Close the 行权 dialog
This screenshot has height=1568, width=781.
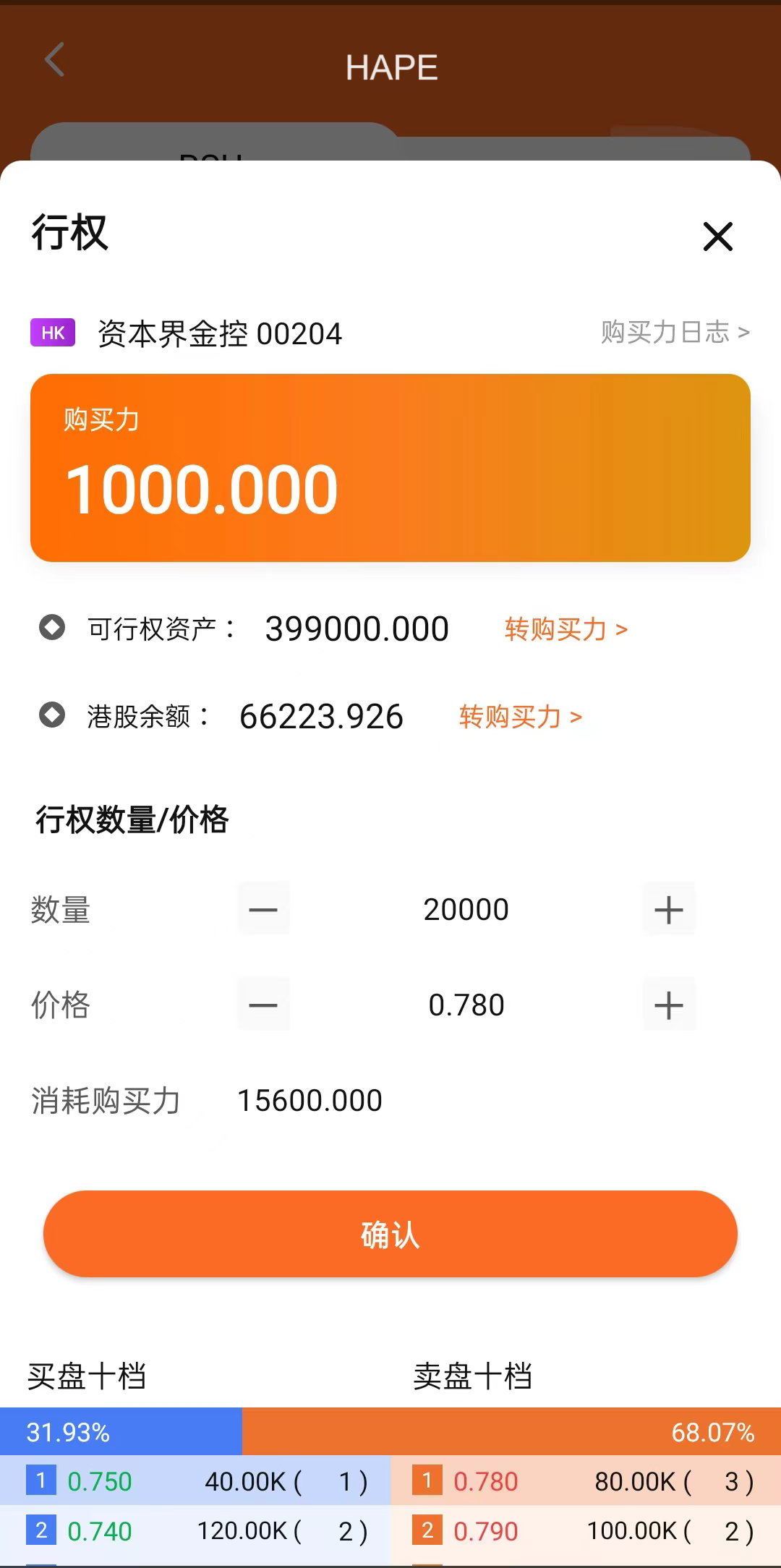tap(717, 237)
